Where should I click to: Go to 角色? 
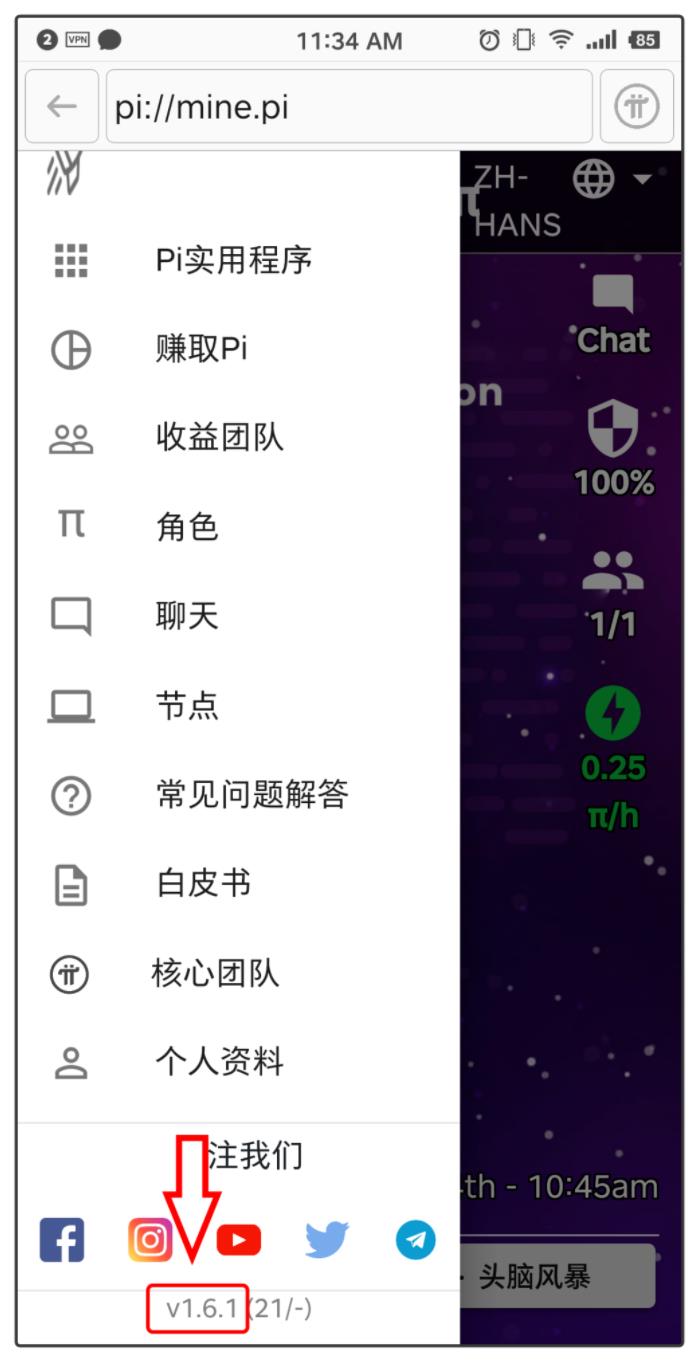click(x=238, y=527)
